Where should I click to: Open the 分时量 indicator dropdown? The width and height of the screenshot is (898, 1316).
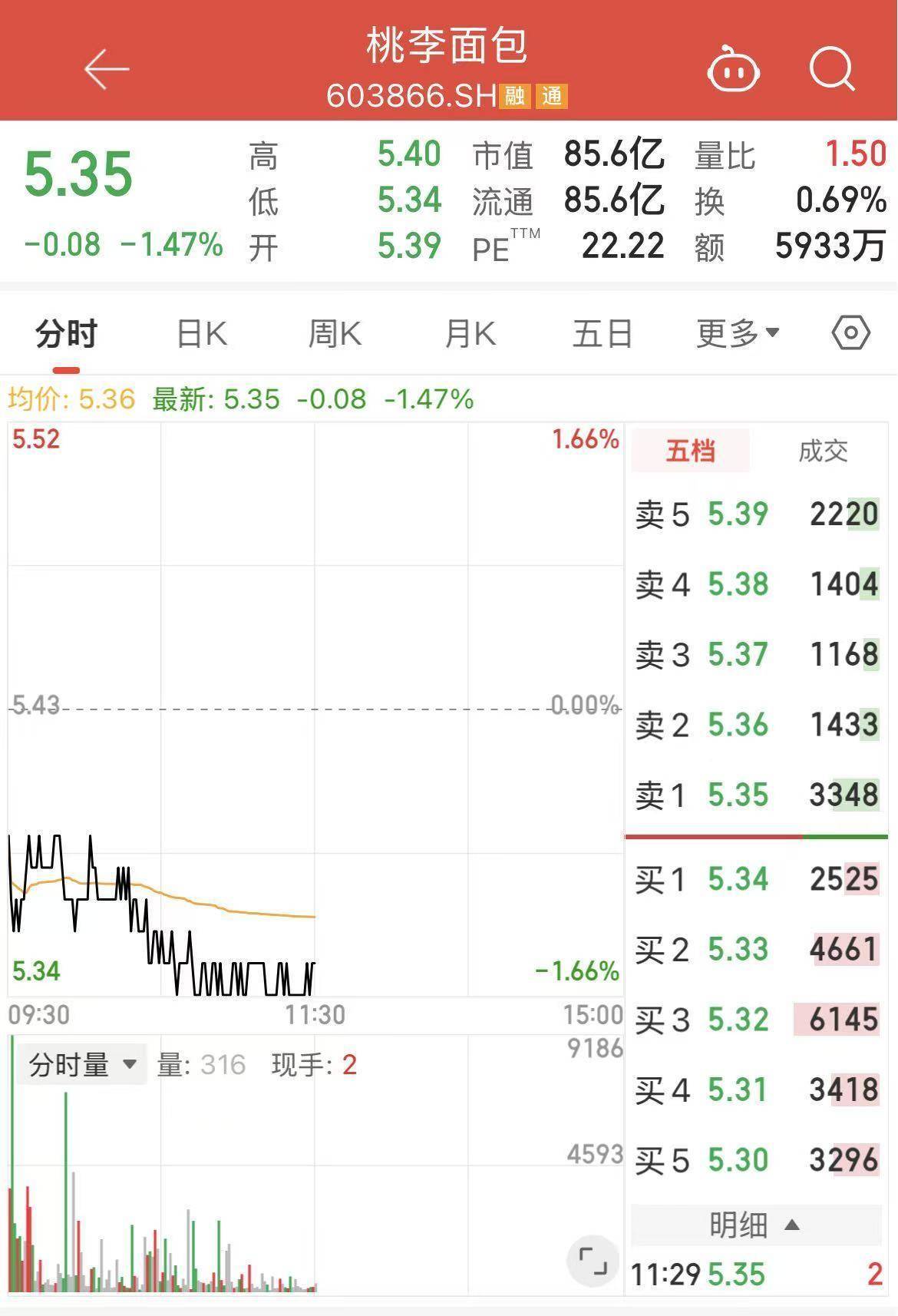pos(82,1065)
